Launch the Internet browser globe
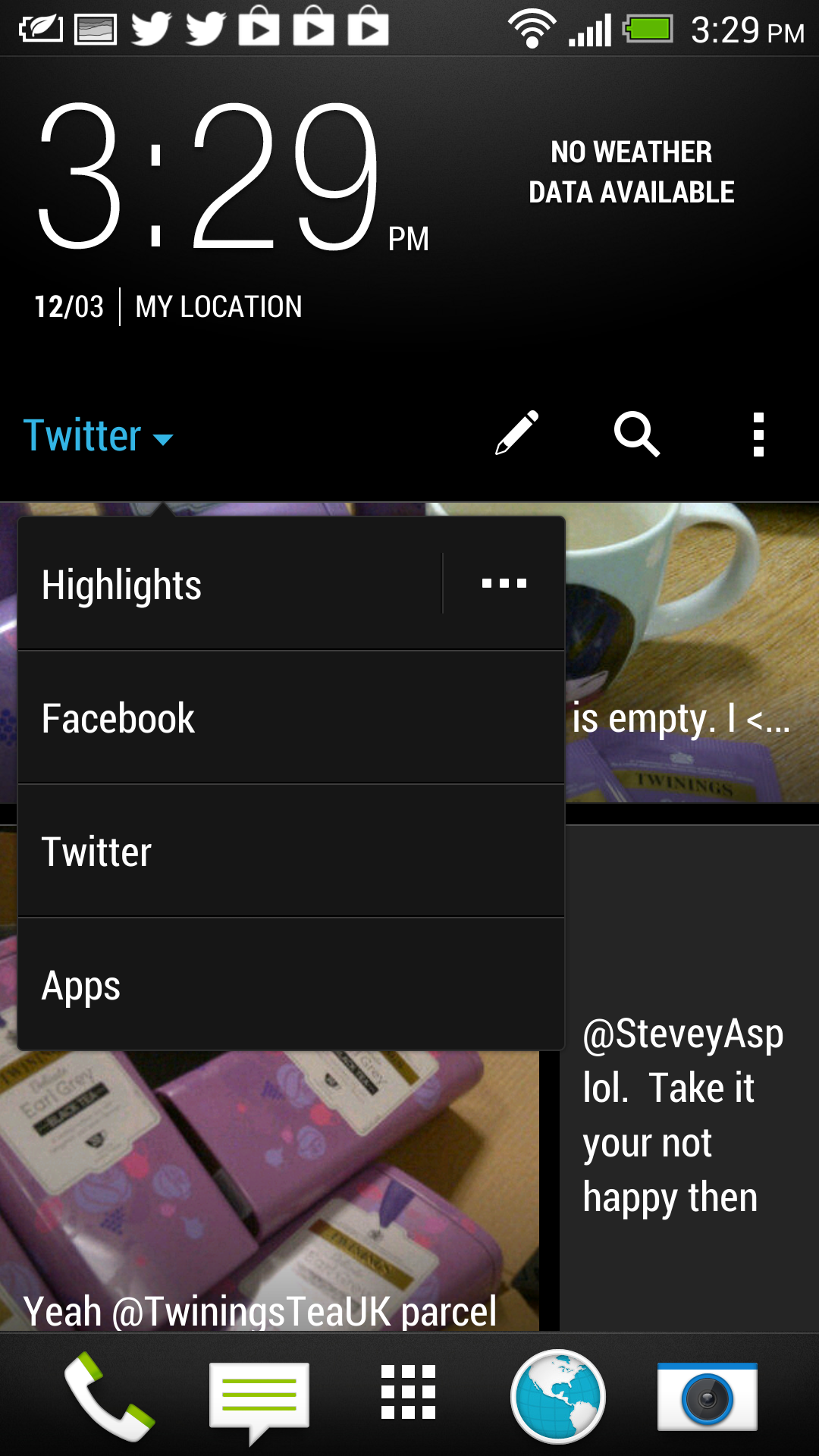Viewport: 819px width, 1456px height. pyautogui.click(x=558, y=1395)
